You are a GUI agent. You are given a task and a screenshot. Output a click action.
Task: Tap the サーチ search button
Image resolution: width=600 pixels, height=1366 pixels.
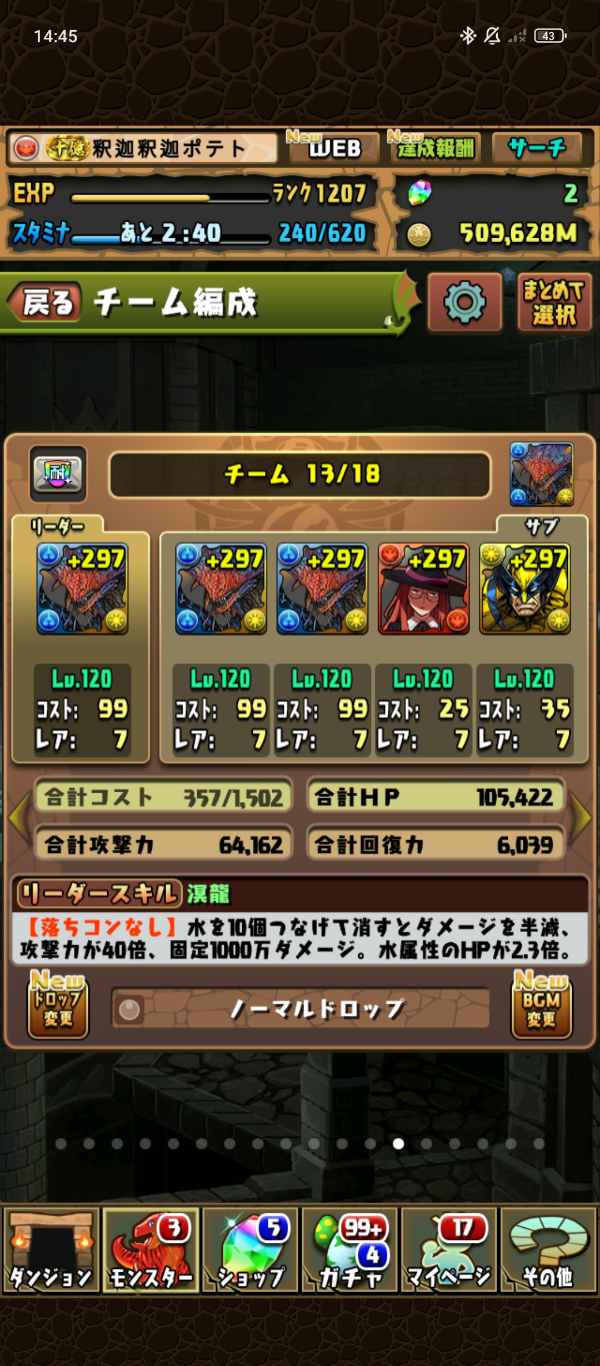tap(536, 148)
